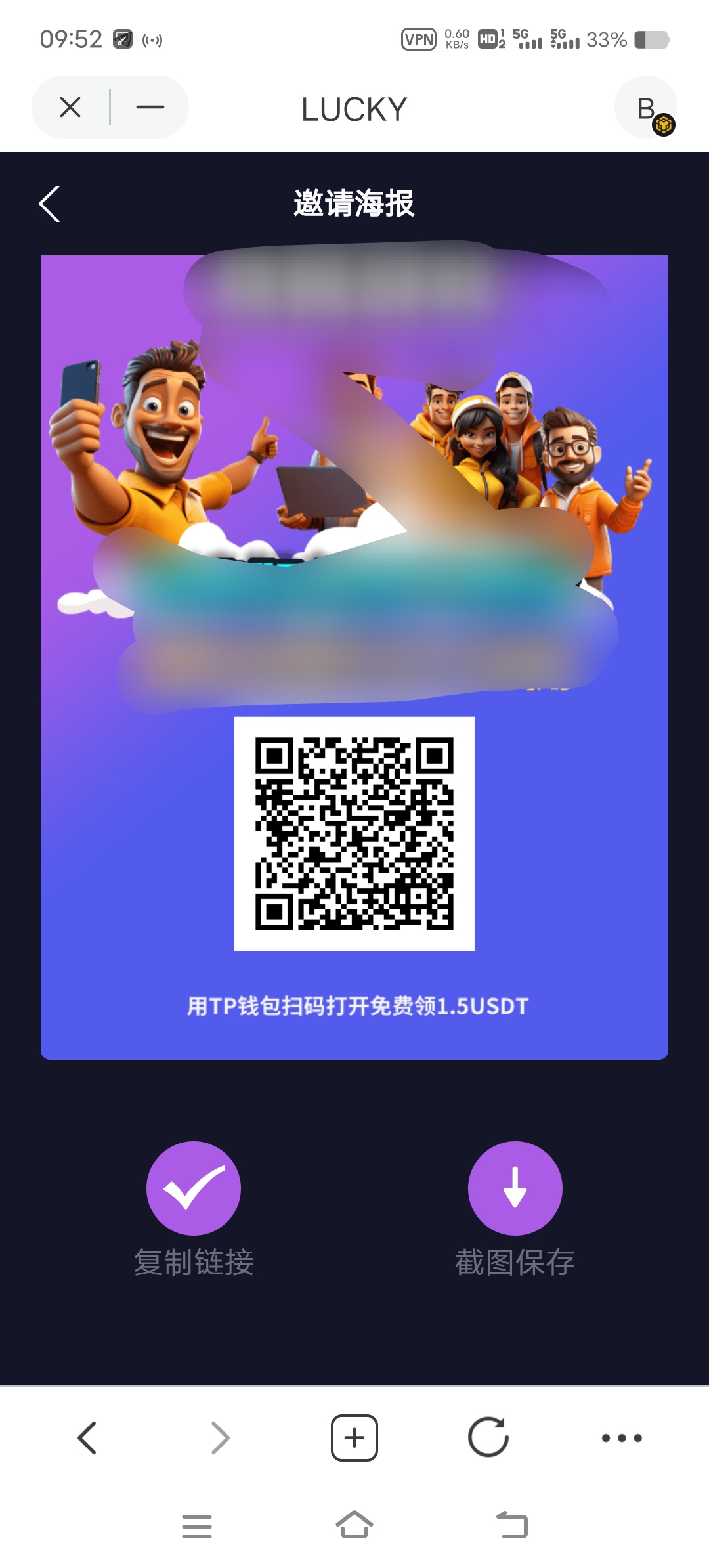This screenshot has height=1568, width=709.
Task: Tap the 截图保存 download icon
Action: pyautogui.click(x=515, y=1187)
